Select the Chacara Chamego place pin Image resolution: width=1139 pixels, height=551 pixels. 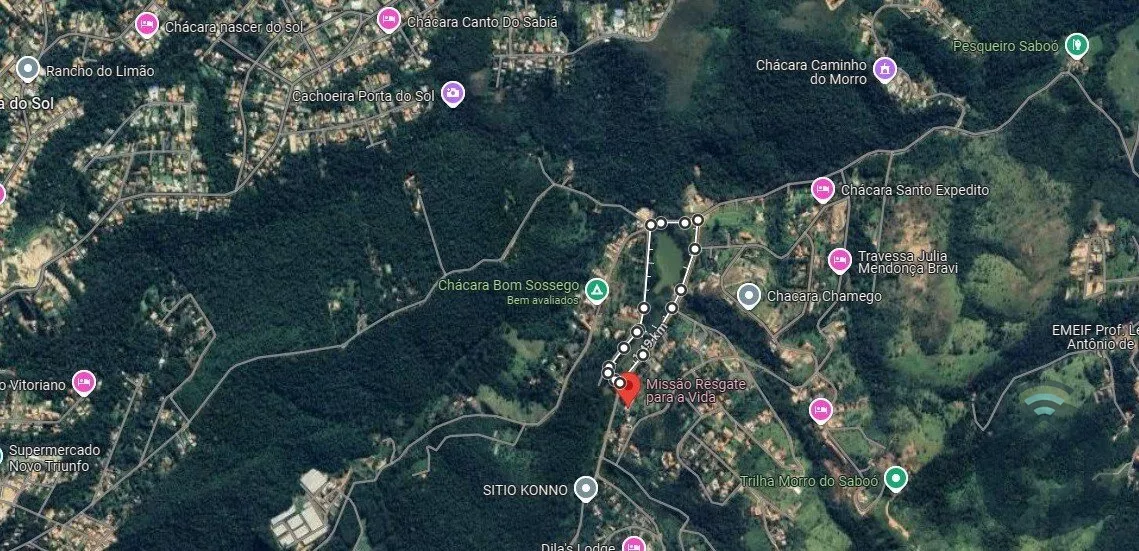tap(748, 296)
